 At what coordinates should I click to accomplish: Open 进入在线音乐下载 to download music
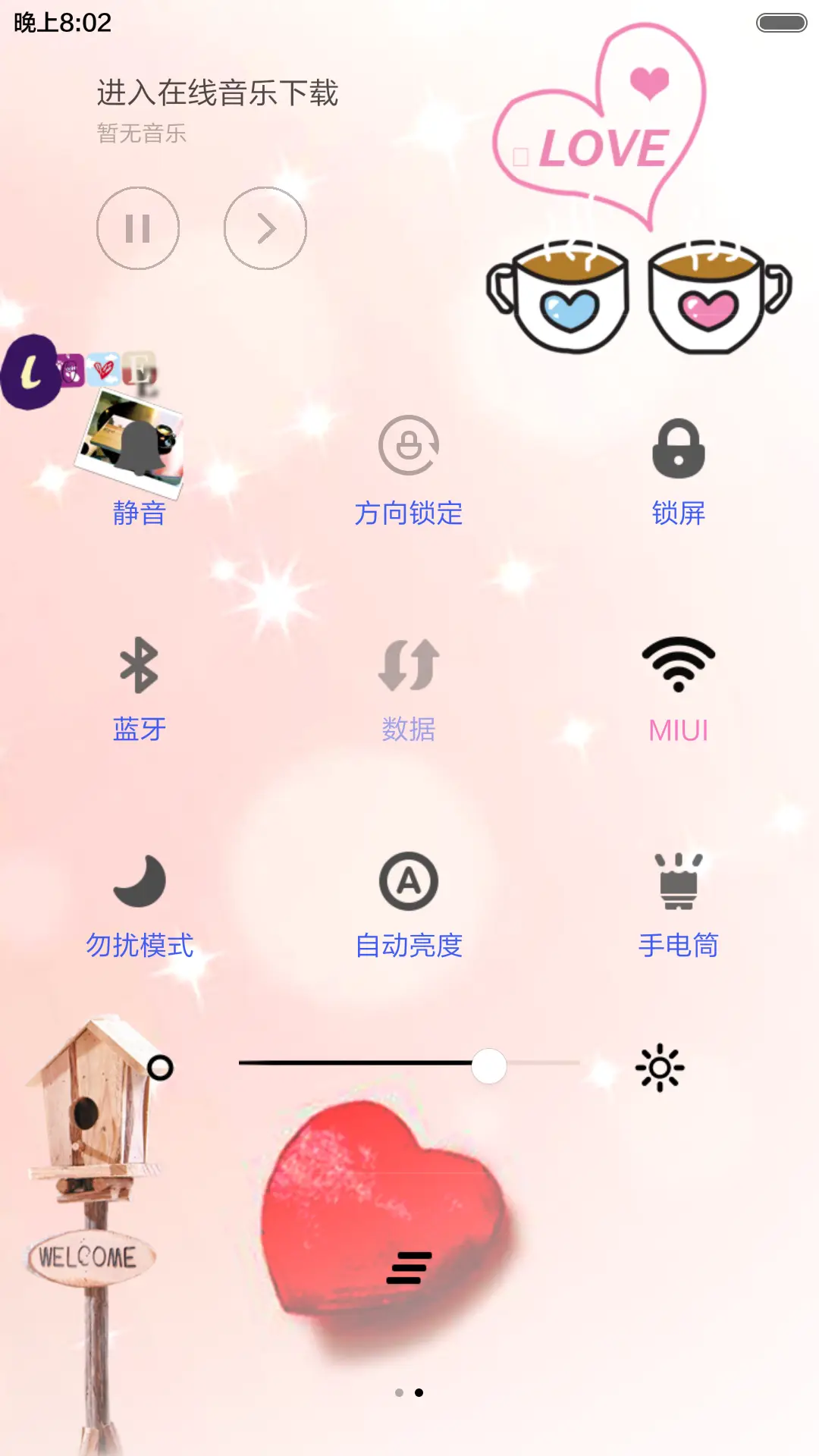coord(218,93)
